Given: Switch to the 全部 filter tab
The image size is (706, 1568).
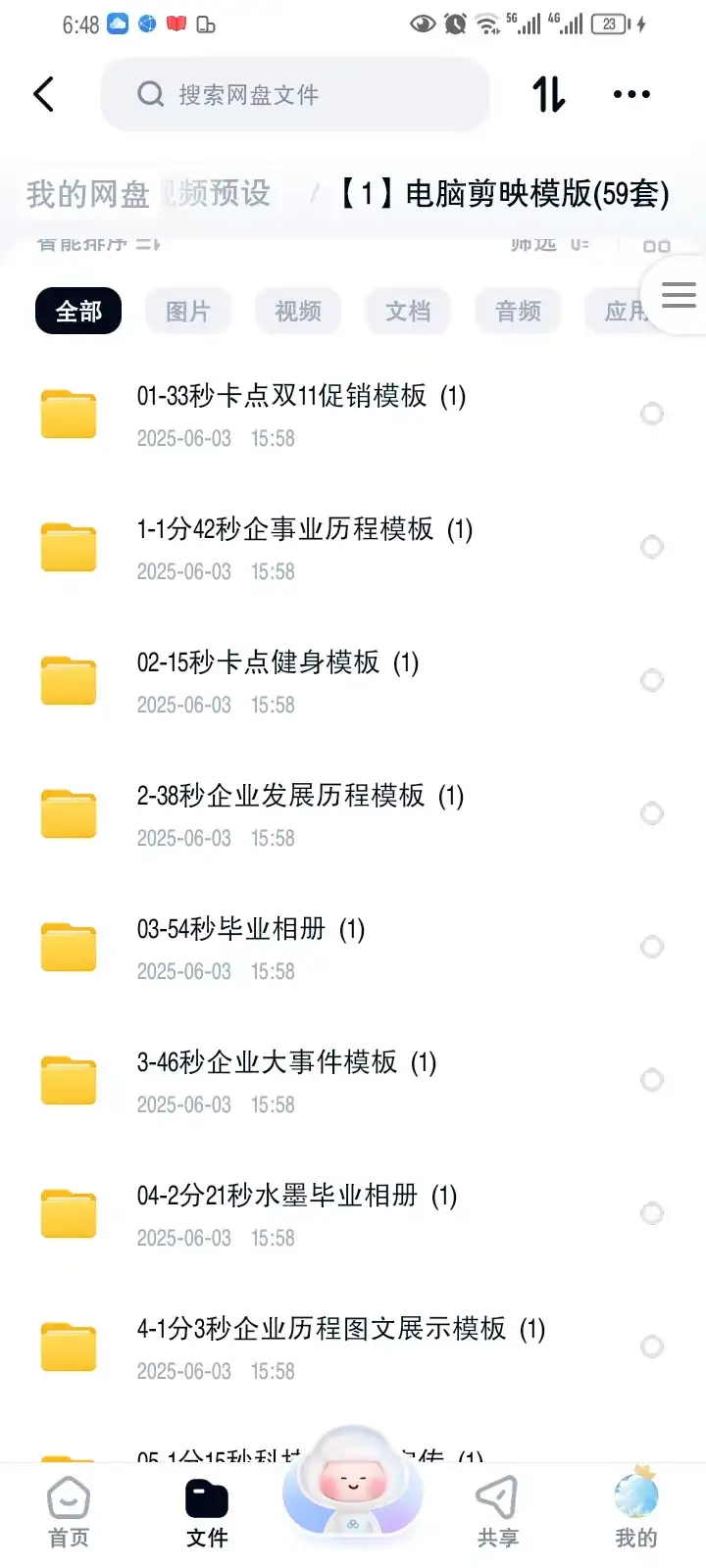Looking at the screenshot, I should (77, 311).
